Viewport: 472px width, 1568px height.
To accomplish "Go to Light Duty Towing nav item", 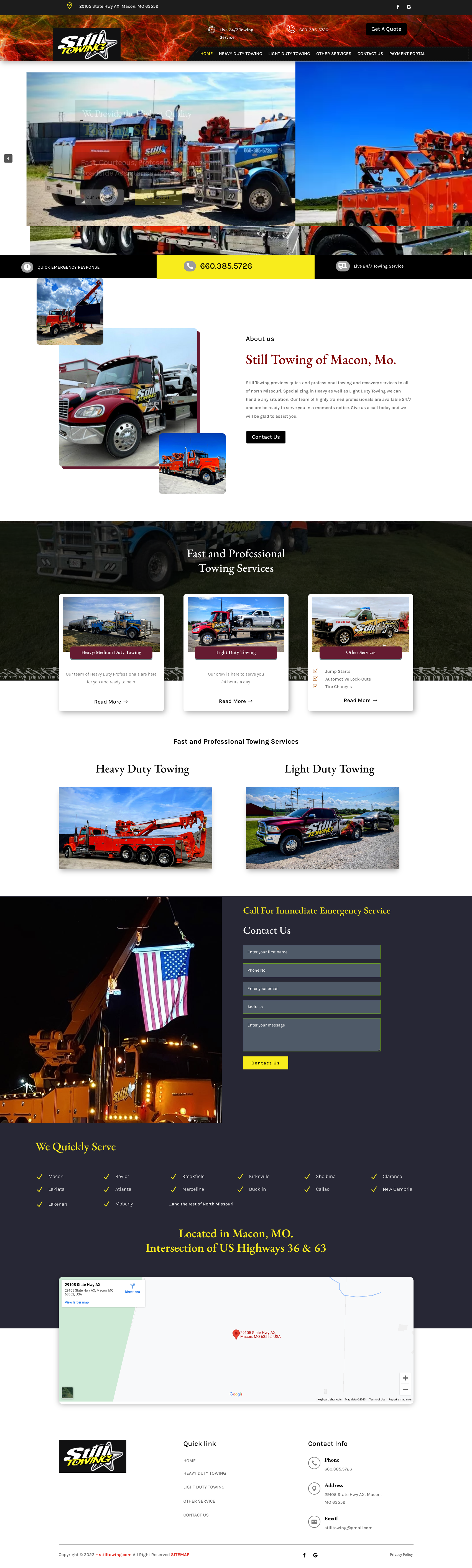I will (x=289, y=53).
